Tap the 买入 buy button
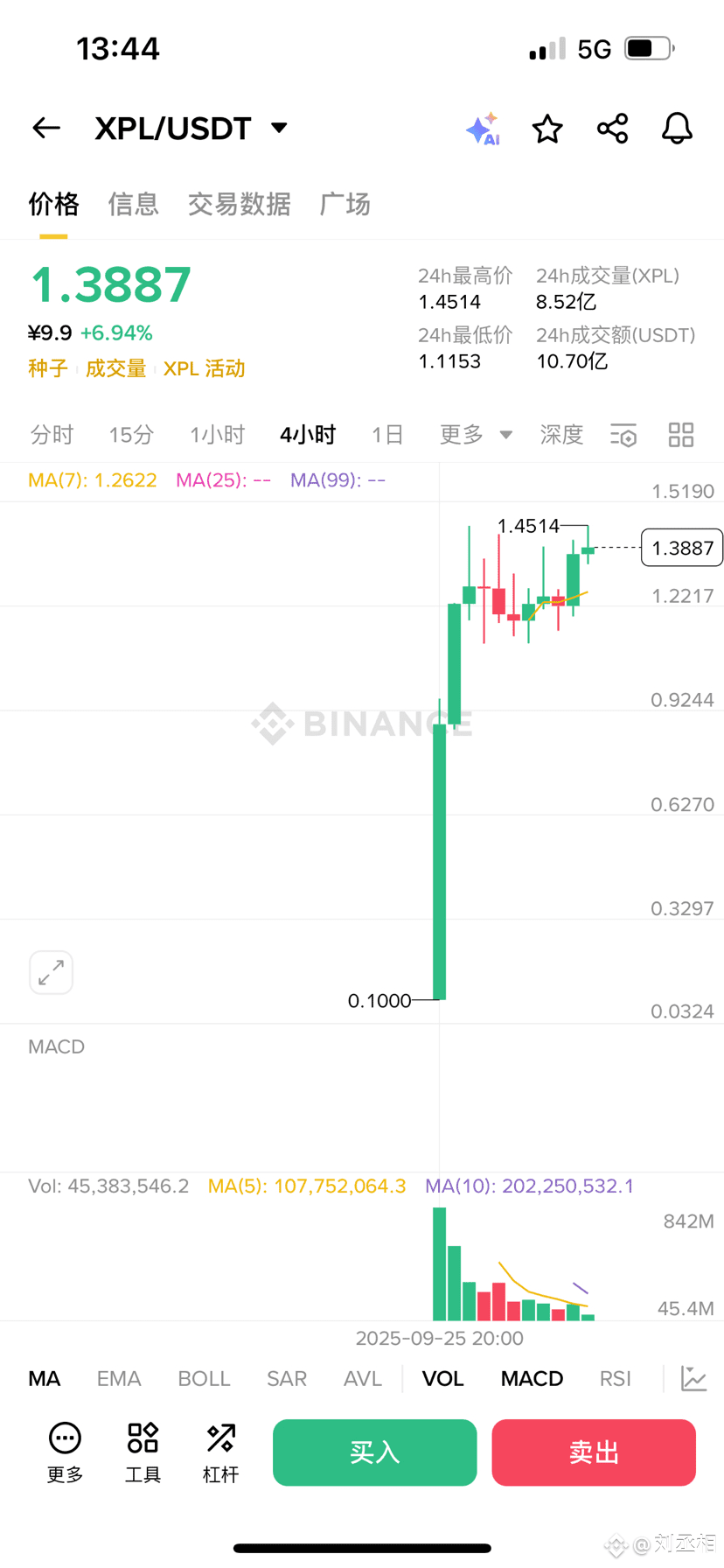This screenshot has height=1568, width=724. coord(374,1452)
